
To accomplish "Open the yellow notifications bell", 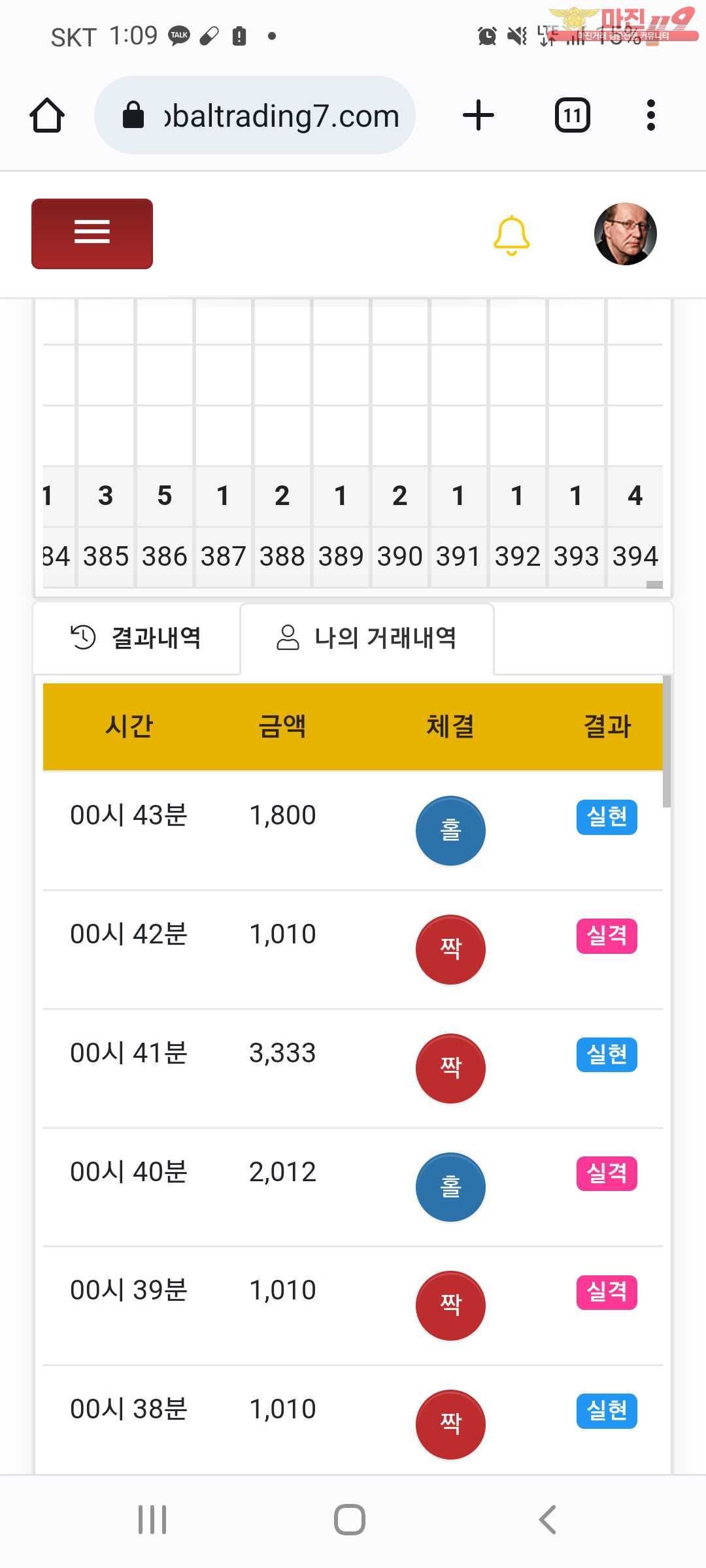I will tap(511, 235).
